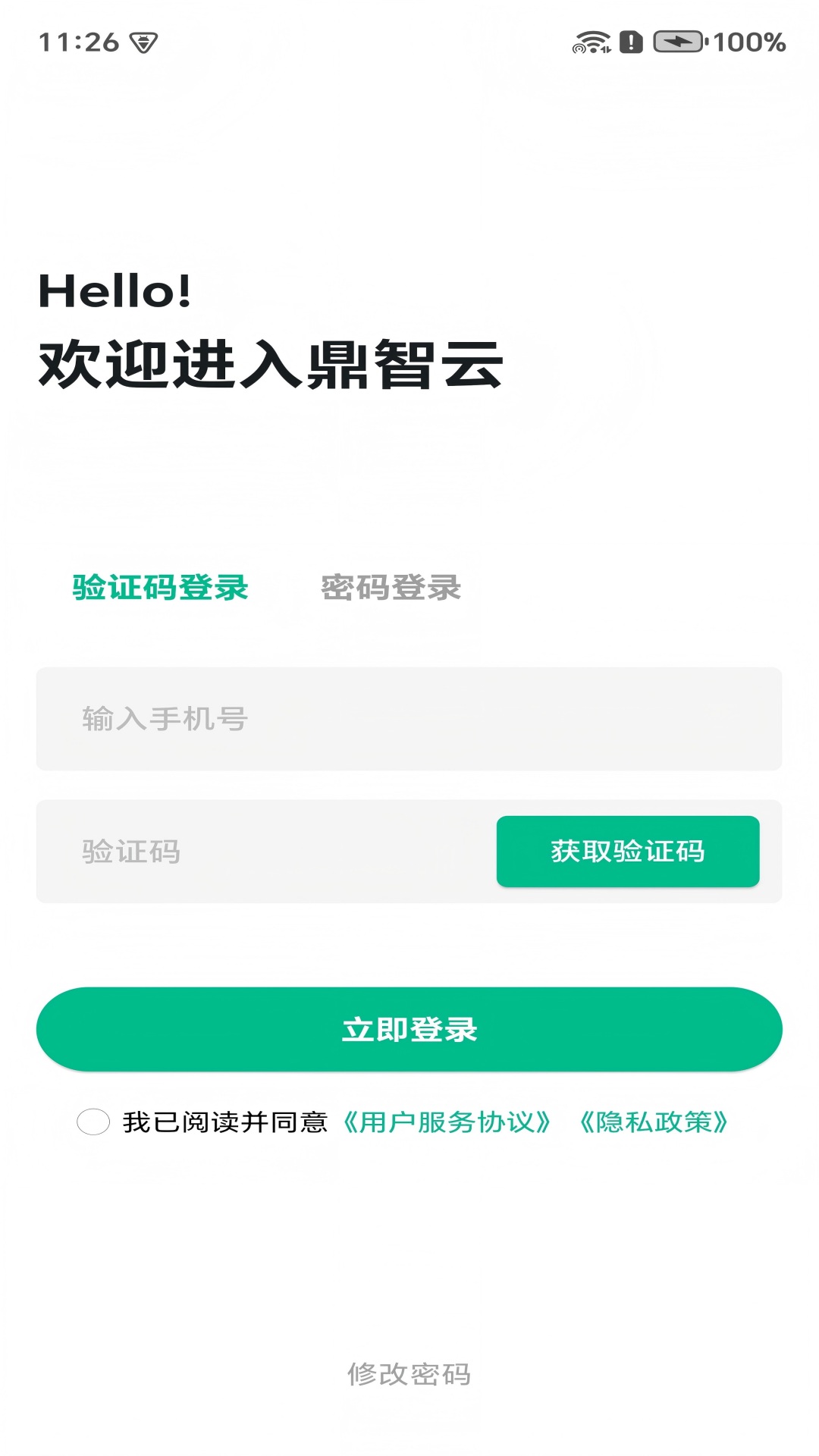Image resolution: width=819 pixels, height=1456 pixels.
Task: Tap the 欢迎进入鼎智云 welcome heading
Action: 273,362
